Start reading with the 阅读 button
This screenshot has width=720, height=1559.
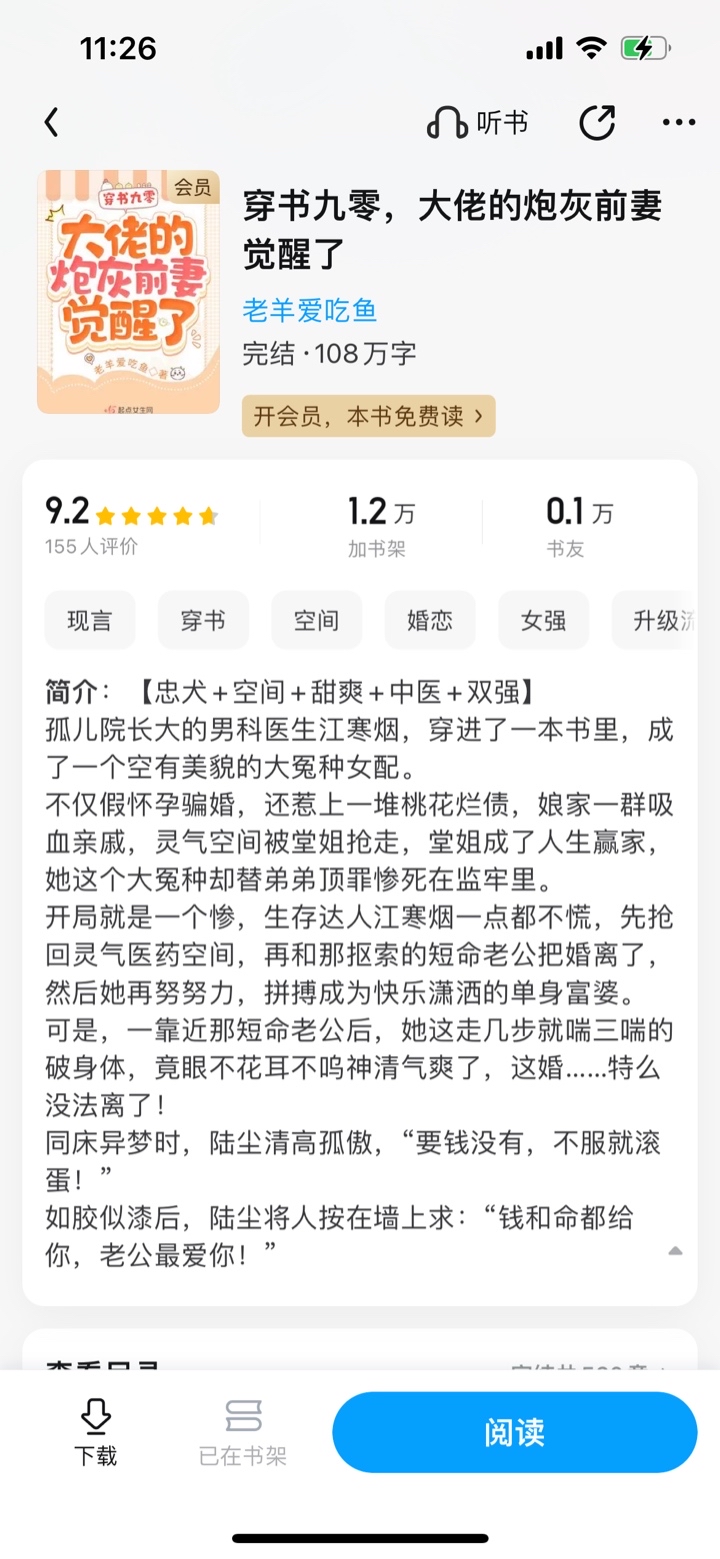pos(514,1432)
